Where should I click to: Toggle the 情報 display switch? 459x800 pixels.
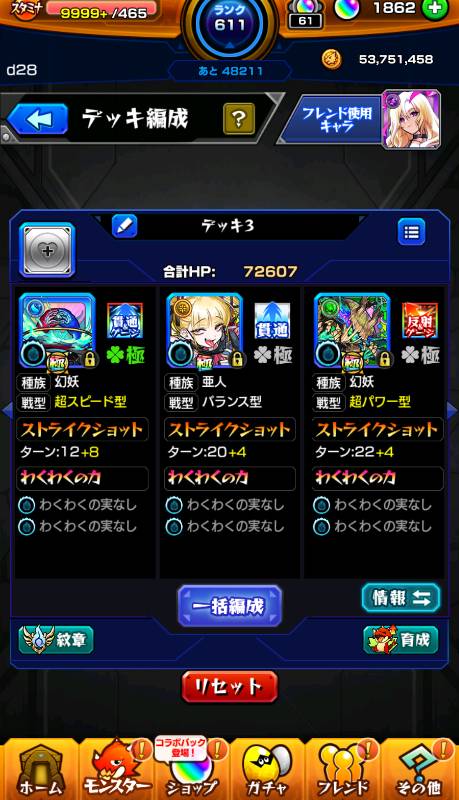pos(401,598)
